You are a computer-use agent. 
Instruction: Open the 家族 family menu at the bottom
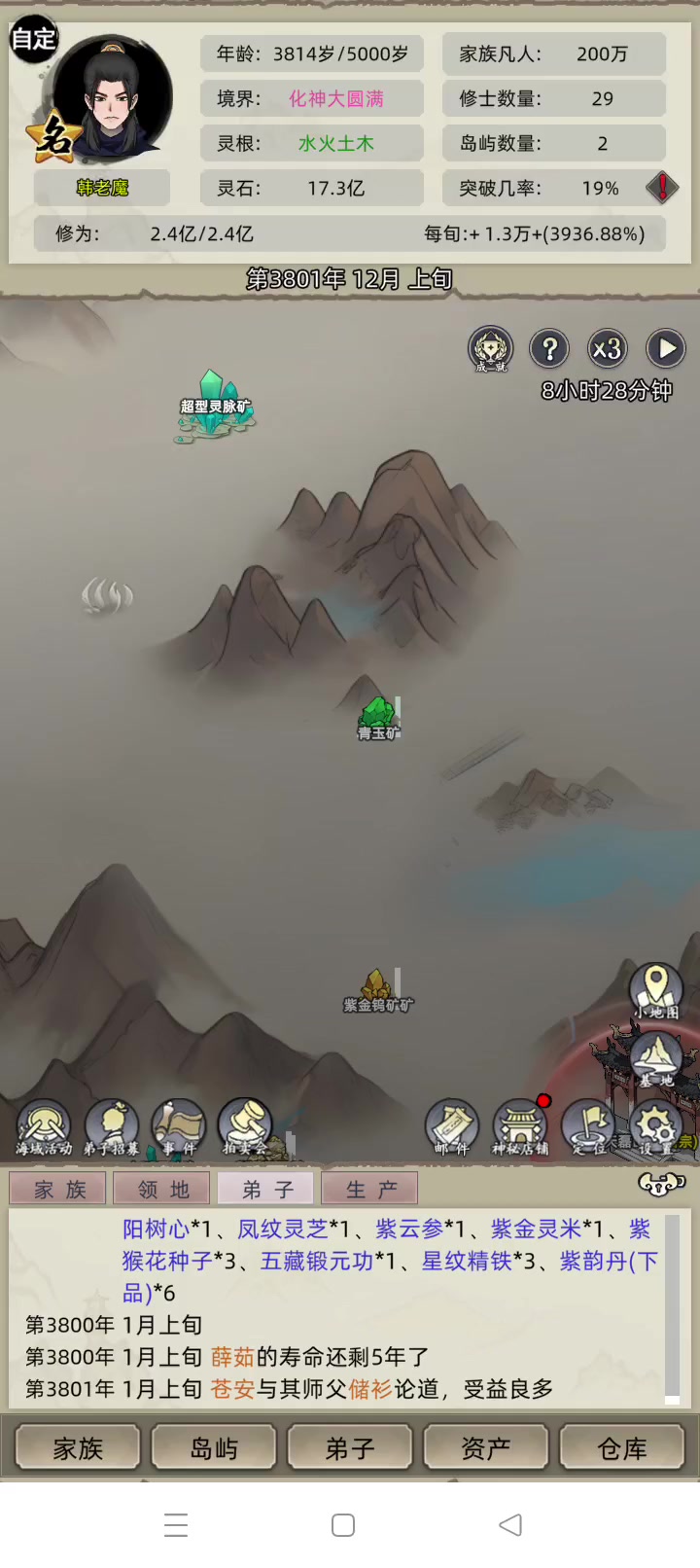click(78, 1448)
